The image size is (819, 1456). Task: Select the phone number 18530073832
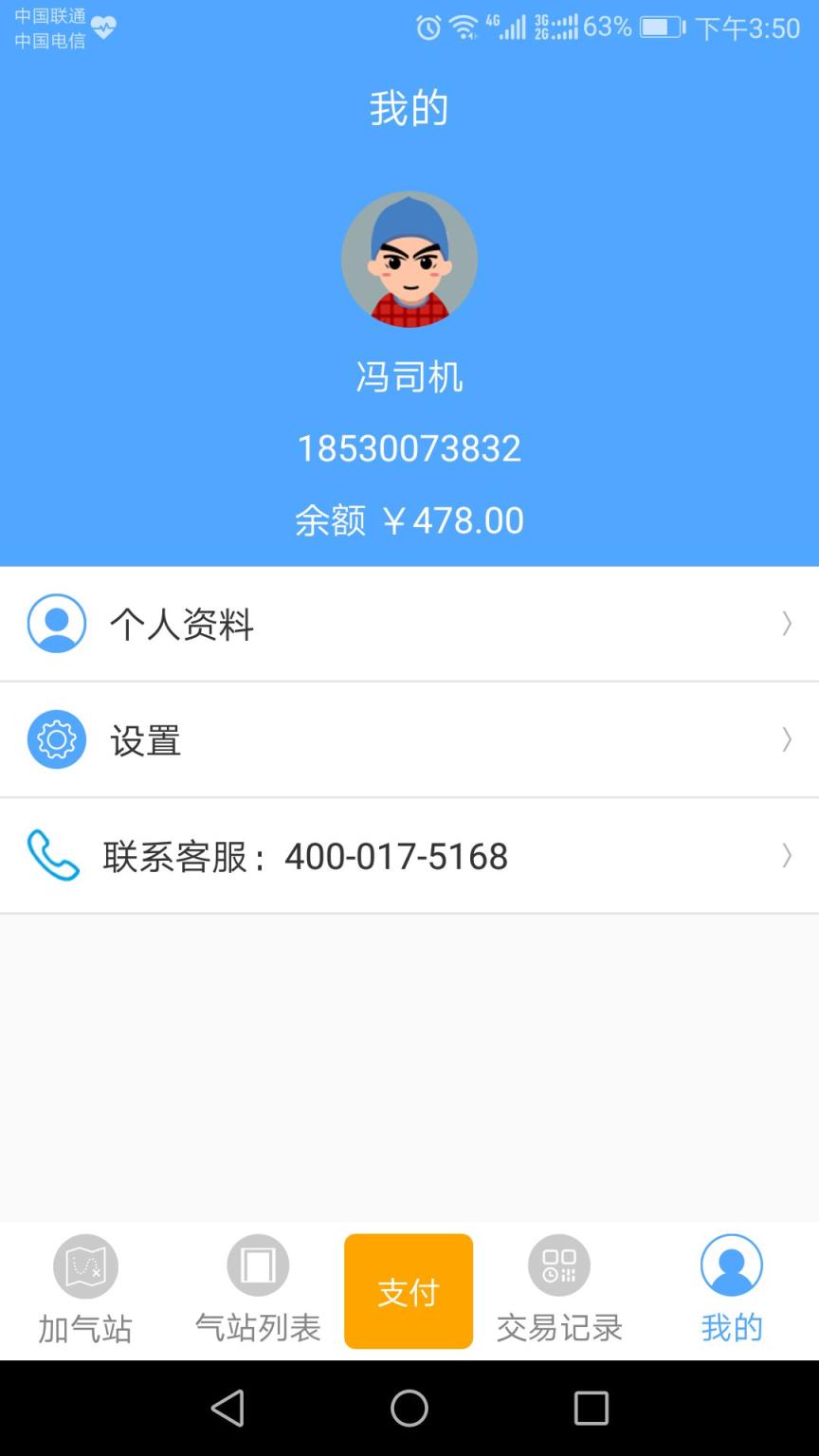(409, 447)
